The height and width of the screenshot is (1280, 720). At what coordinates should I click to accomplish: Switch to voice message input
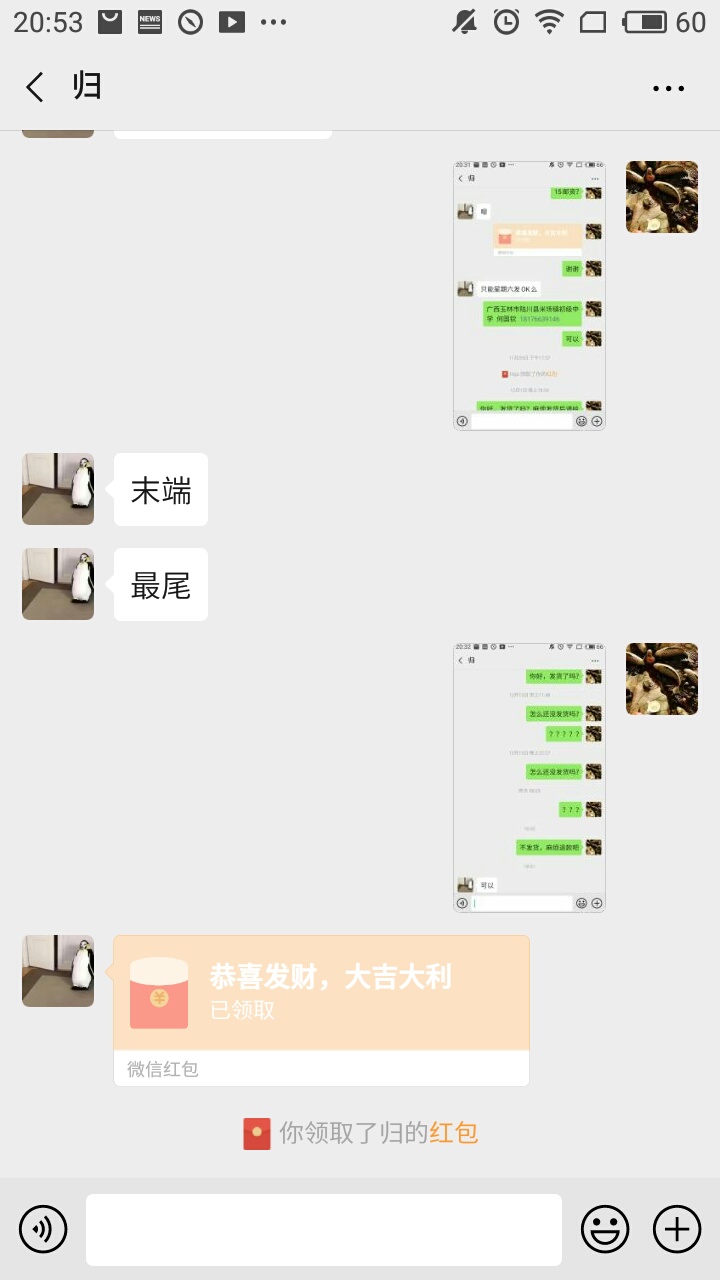[x=43, y=1229]
